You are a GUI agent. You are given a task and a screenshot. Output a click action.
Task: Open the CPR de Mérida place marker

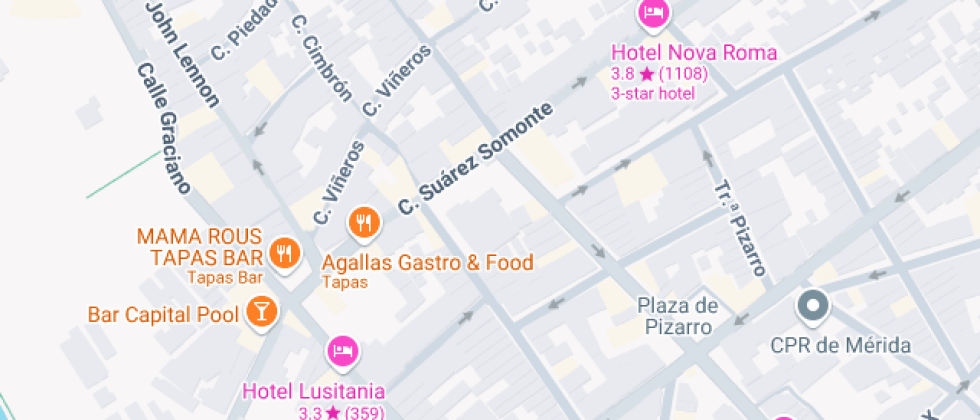tap(814, 306)
